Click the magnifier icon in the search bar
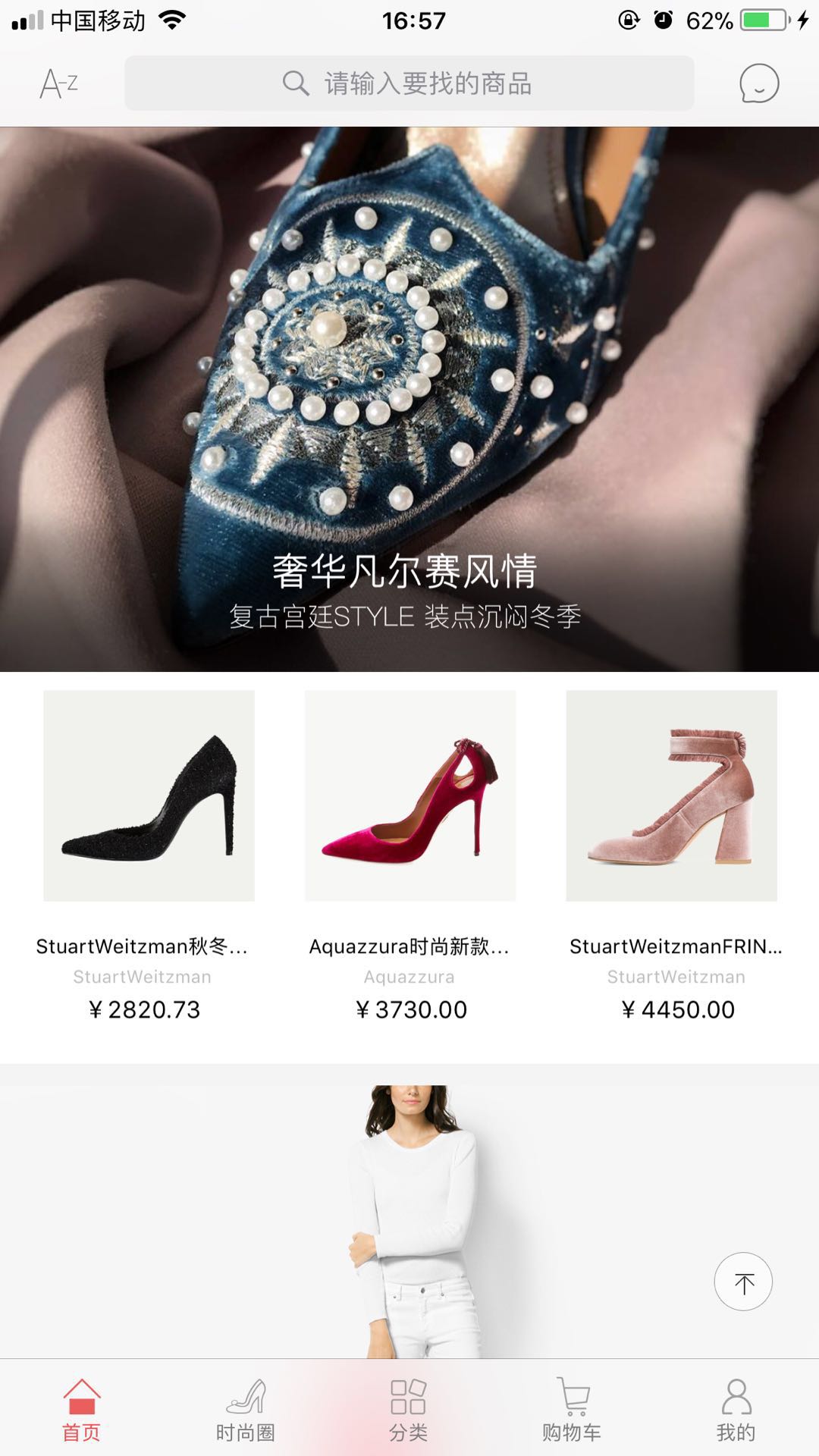This screenshot has width=819, height=1456. (294, 83)
